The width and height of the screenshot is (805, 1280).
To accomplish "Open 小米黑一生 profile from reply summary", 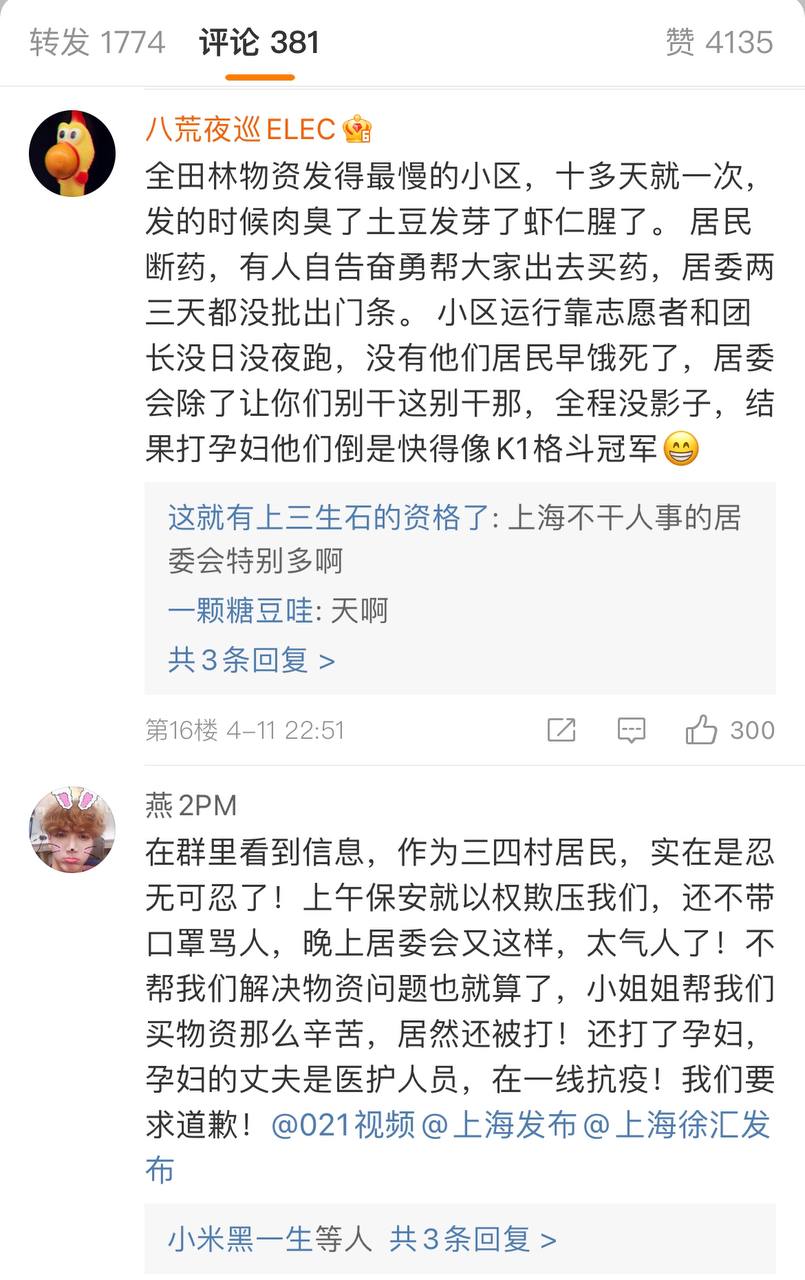I will (240, 1240).
